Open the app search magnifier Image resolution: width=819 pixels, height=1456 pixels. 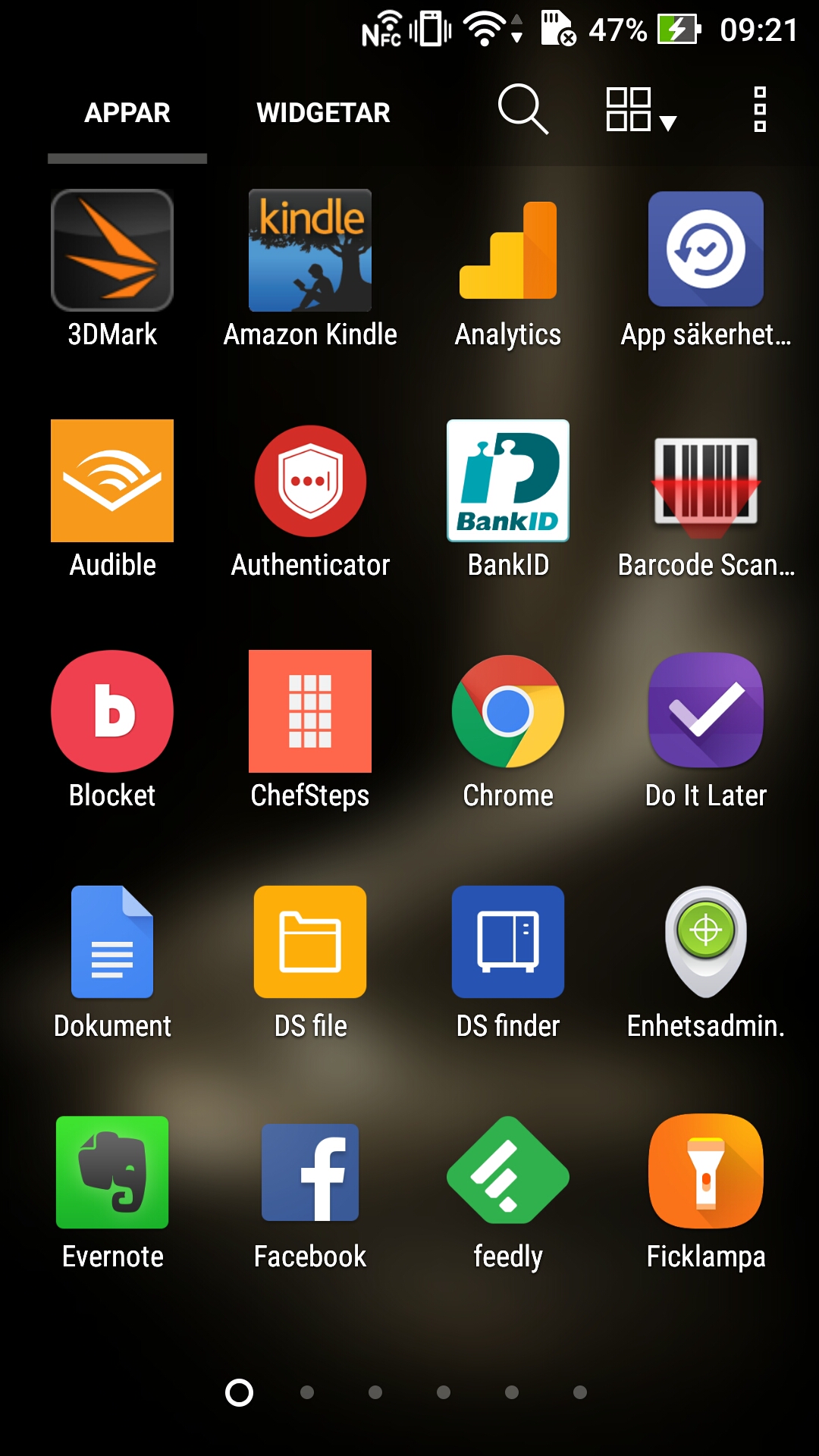[522, 111]
